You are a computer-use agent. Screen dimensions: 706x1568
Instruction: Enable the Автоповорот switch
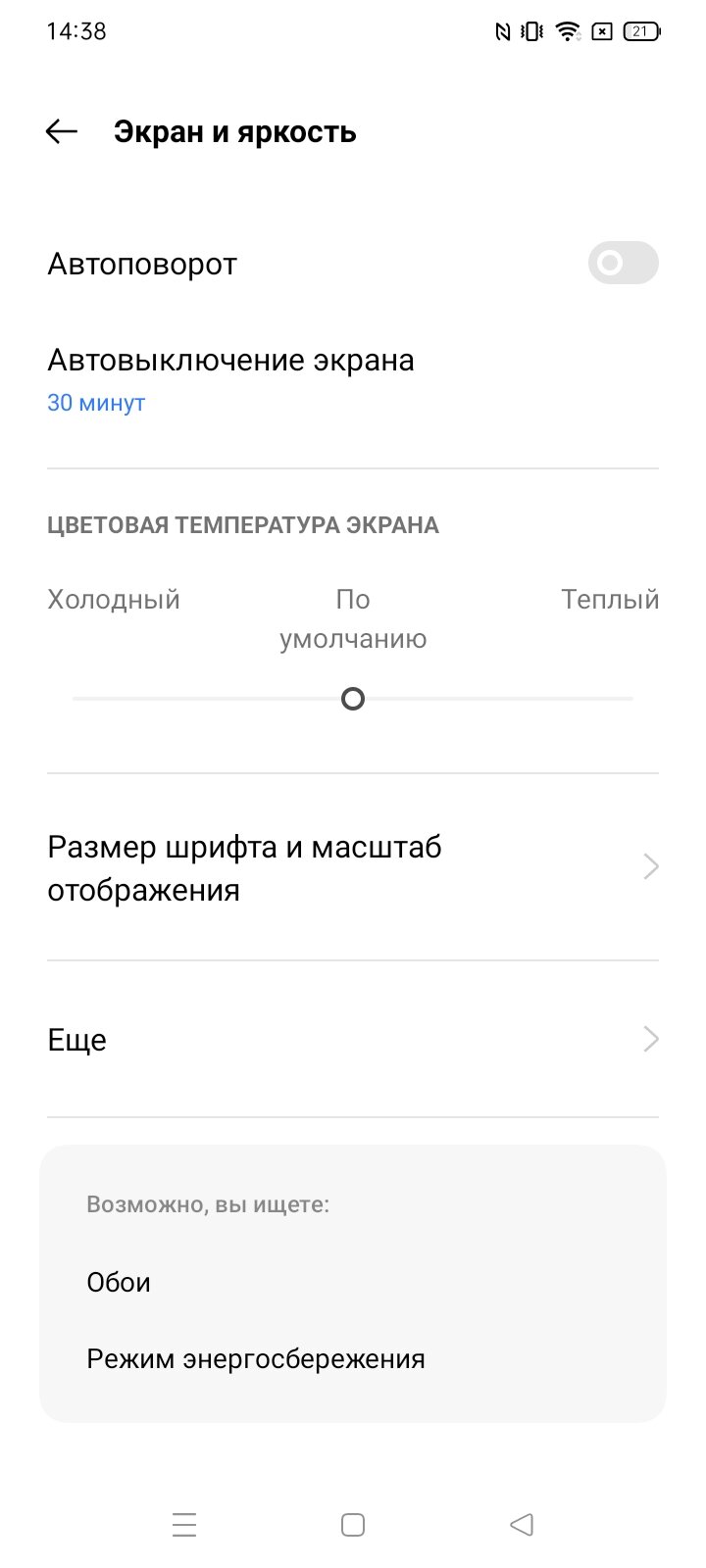click(623, 263)
